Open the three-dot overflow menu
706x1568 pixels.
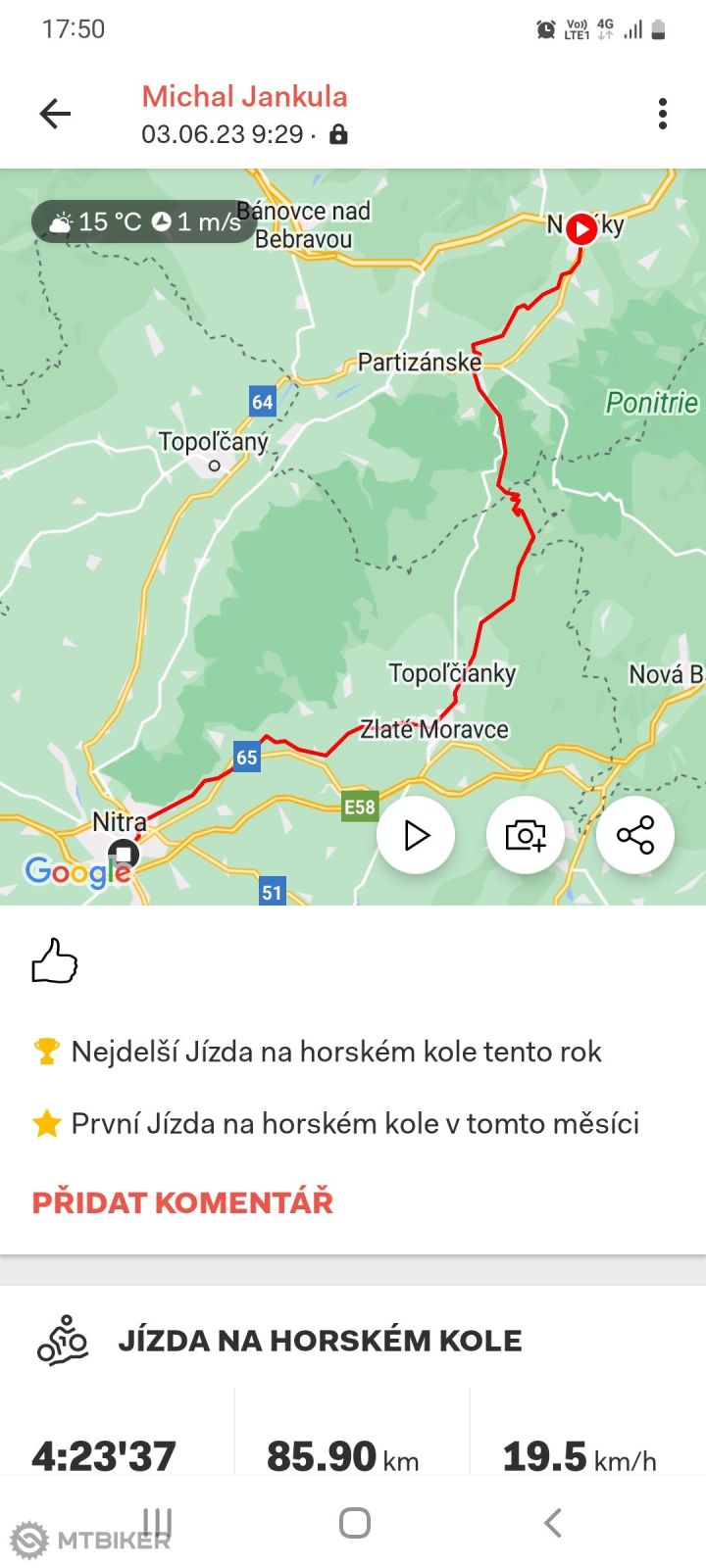tap(662, 114)
